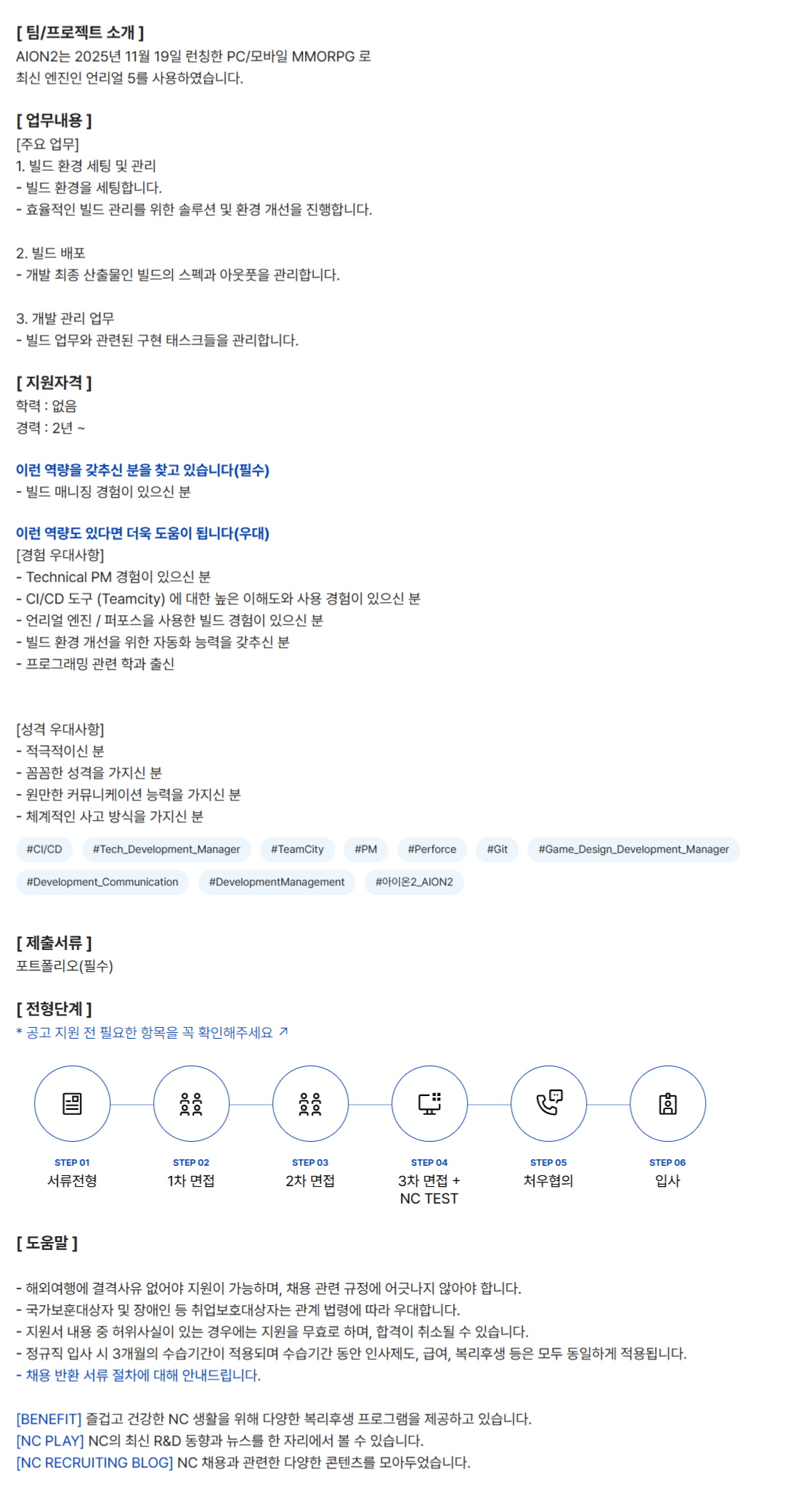This screenshot has width=812, height=1505.
Task: Open the #Development_Communication tag
Action: tap(102, 882)
